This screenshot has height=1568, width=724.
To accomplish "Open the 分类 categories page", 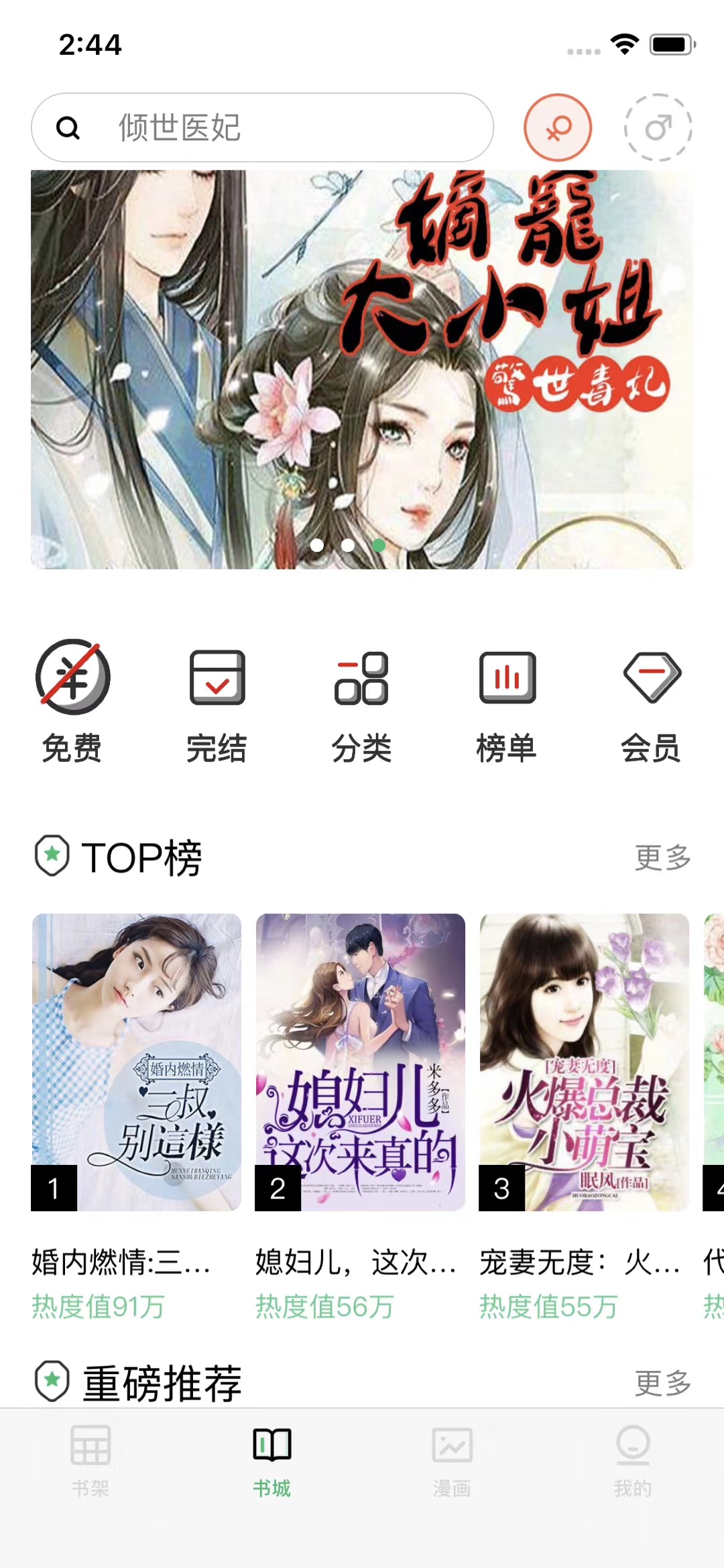I will click(362, 701).
